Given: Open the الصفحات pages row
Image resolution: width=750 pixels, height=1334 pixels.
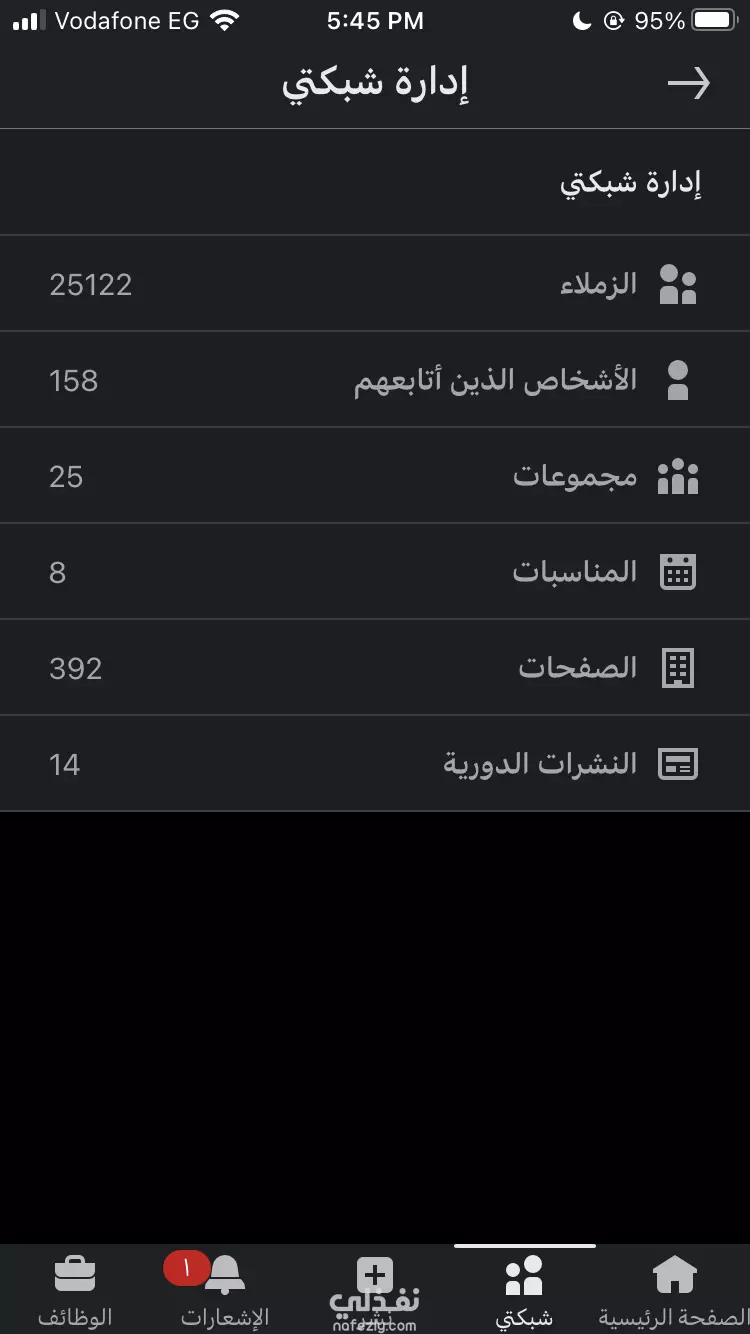Looking at the screenshot, I should pos(375,668).
